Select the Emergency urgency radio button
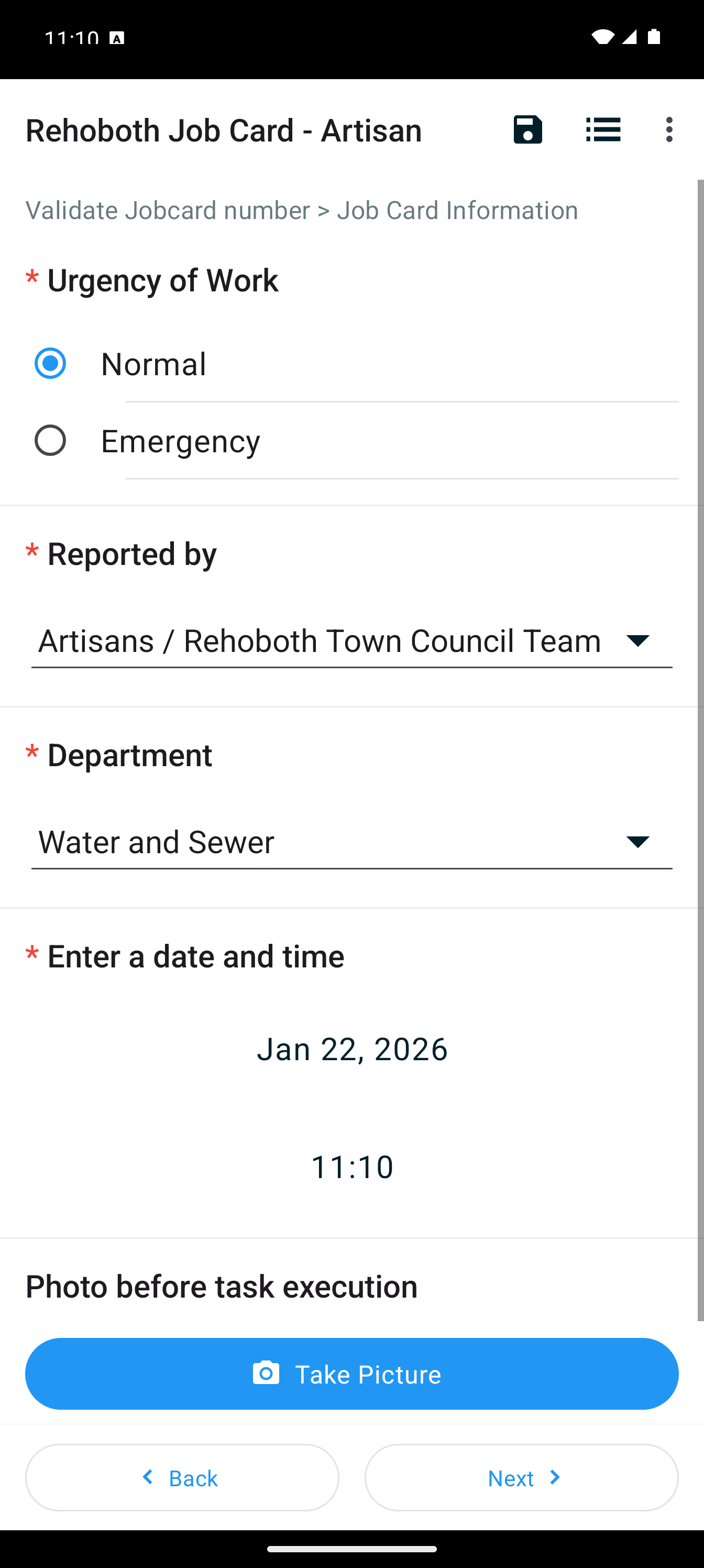 point(50,440)
